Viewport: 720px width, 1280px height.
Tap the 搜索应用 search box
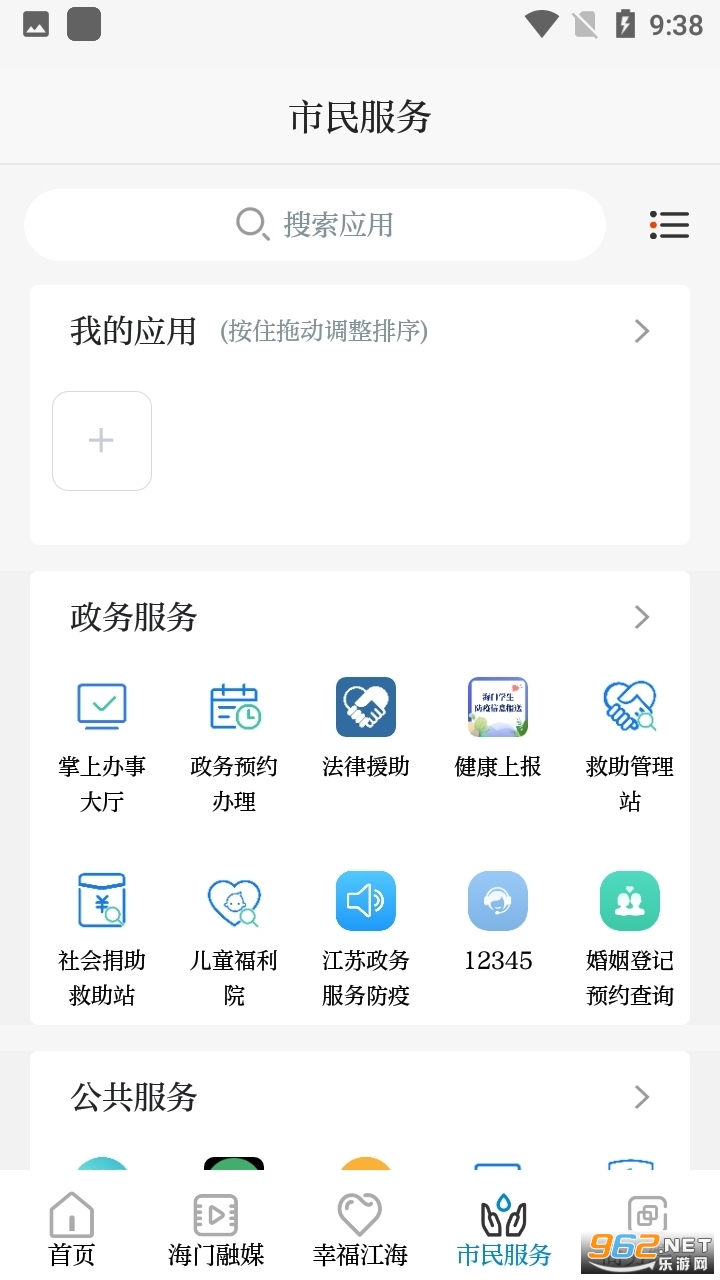pyautogui.click(x=315, y=225)
